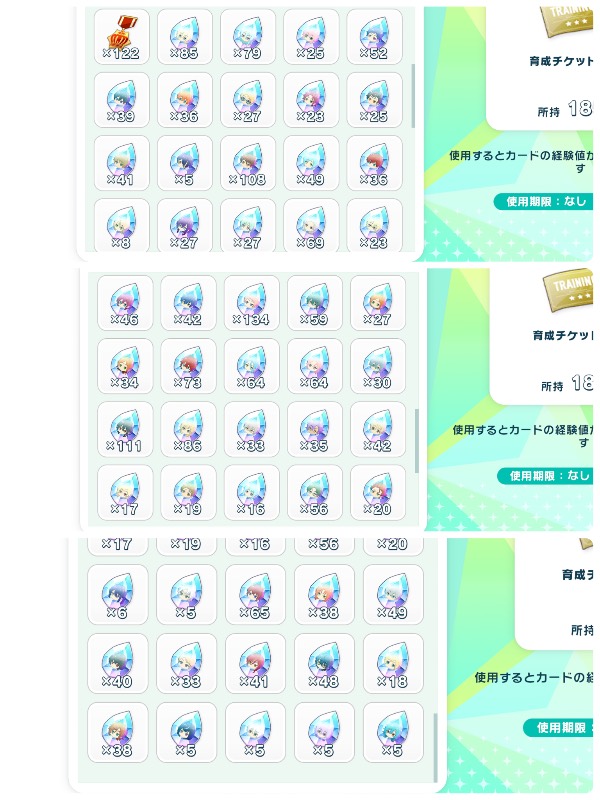Select the red medal item with ×122
Viewport: 600px width, 800px height.
click(x=122, y=37)
